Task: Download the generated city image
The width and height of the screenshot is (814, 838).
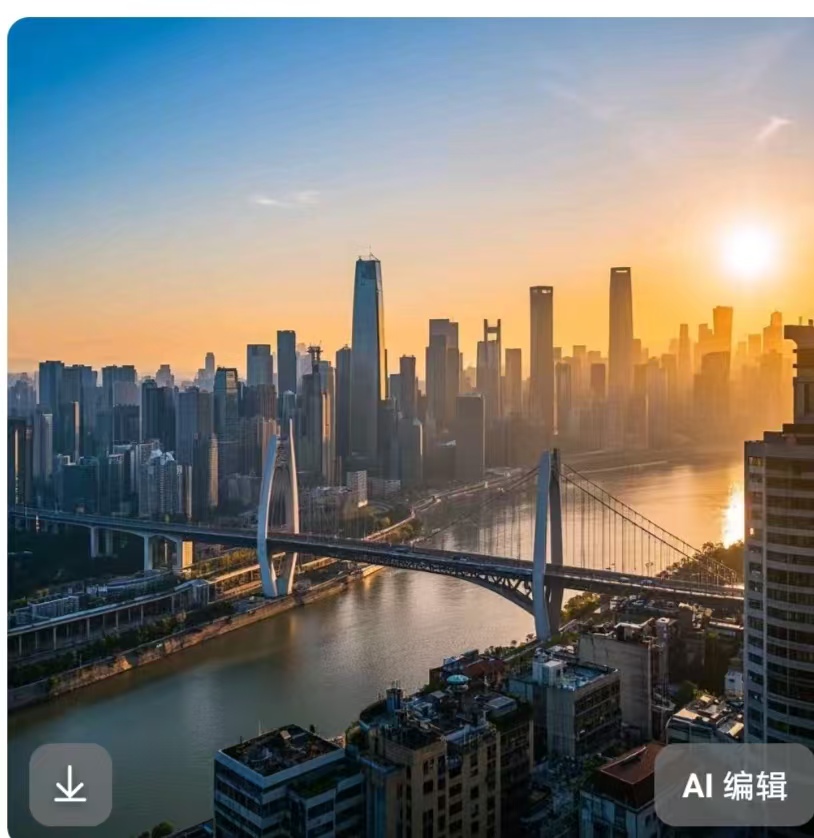Action: tap(70, 785)
